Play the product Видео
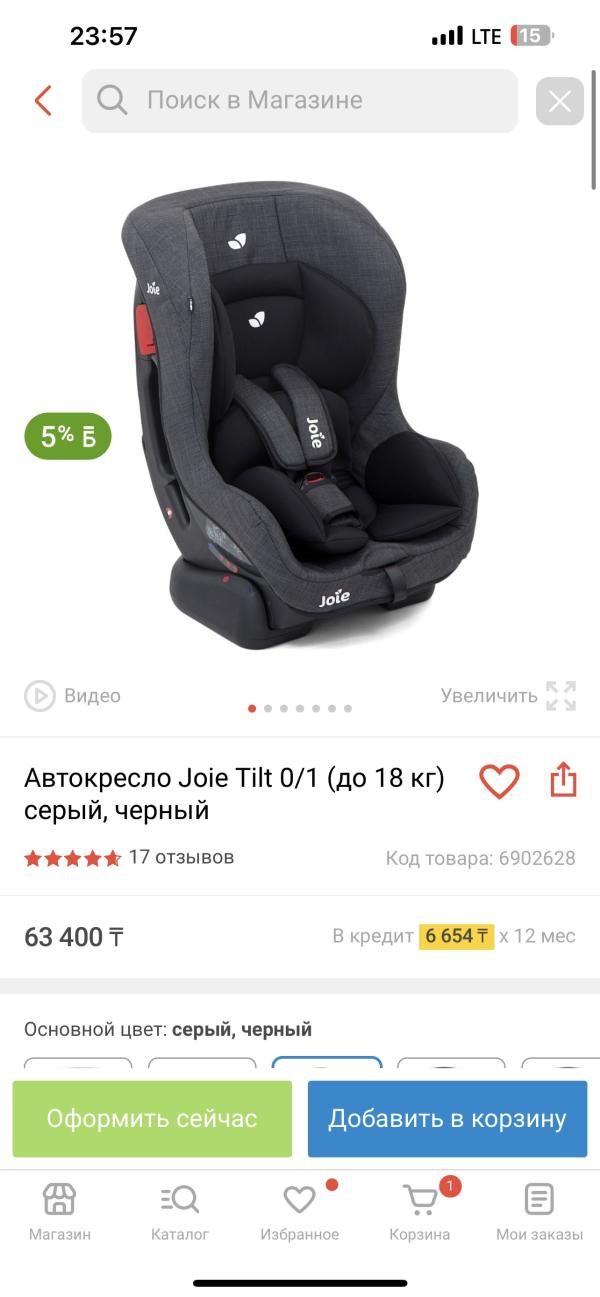 tap(73, 696)
